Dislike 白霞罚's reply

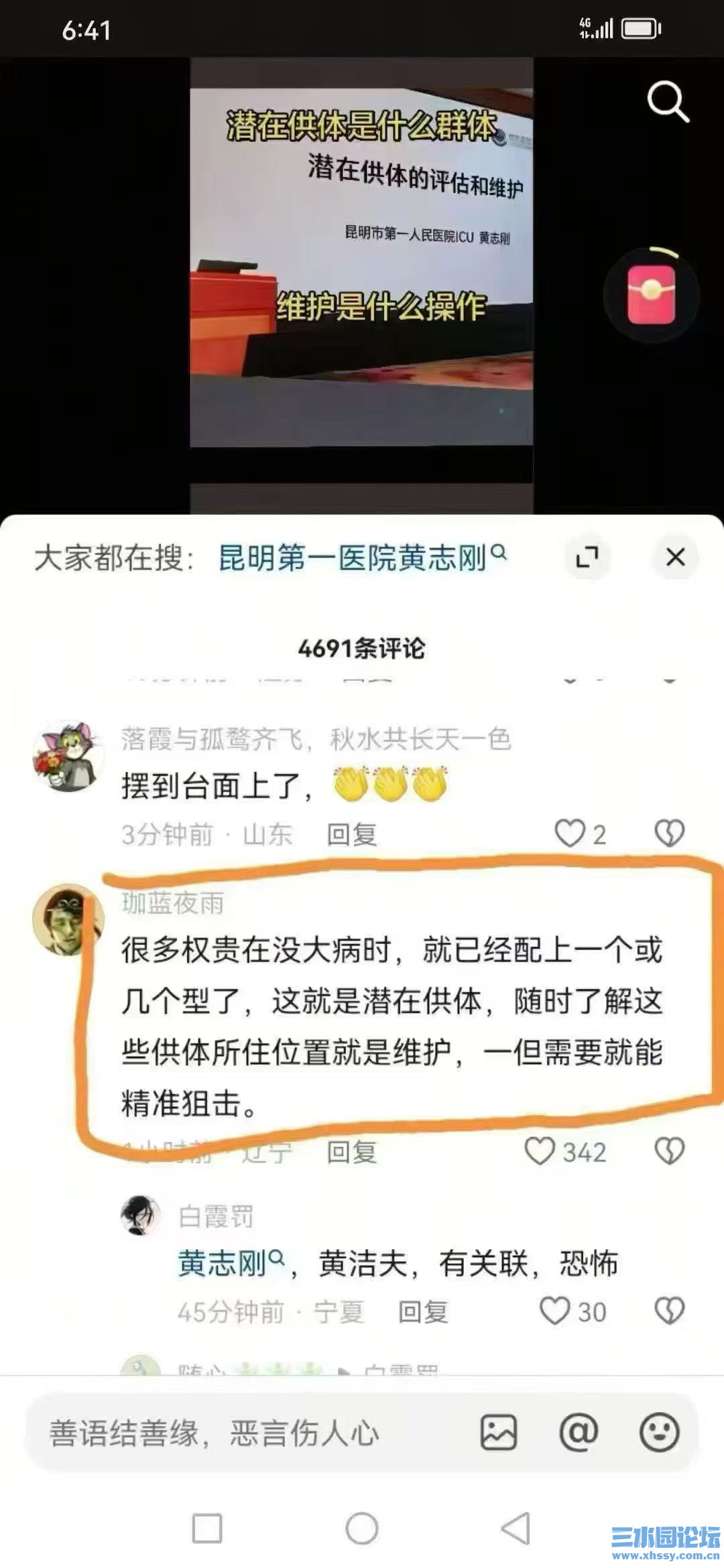(x=669, y=1311)
